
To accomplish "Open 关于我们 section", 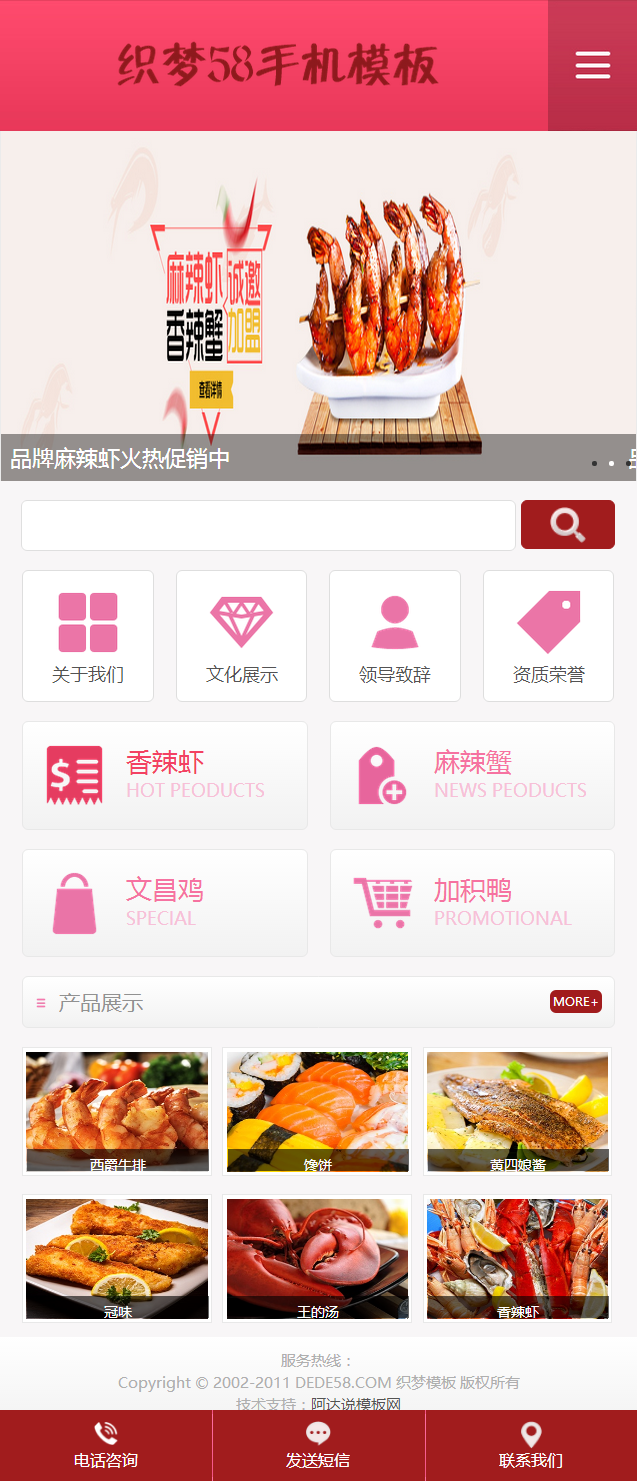I will tap(88, 636).
